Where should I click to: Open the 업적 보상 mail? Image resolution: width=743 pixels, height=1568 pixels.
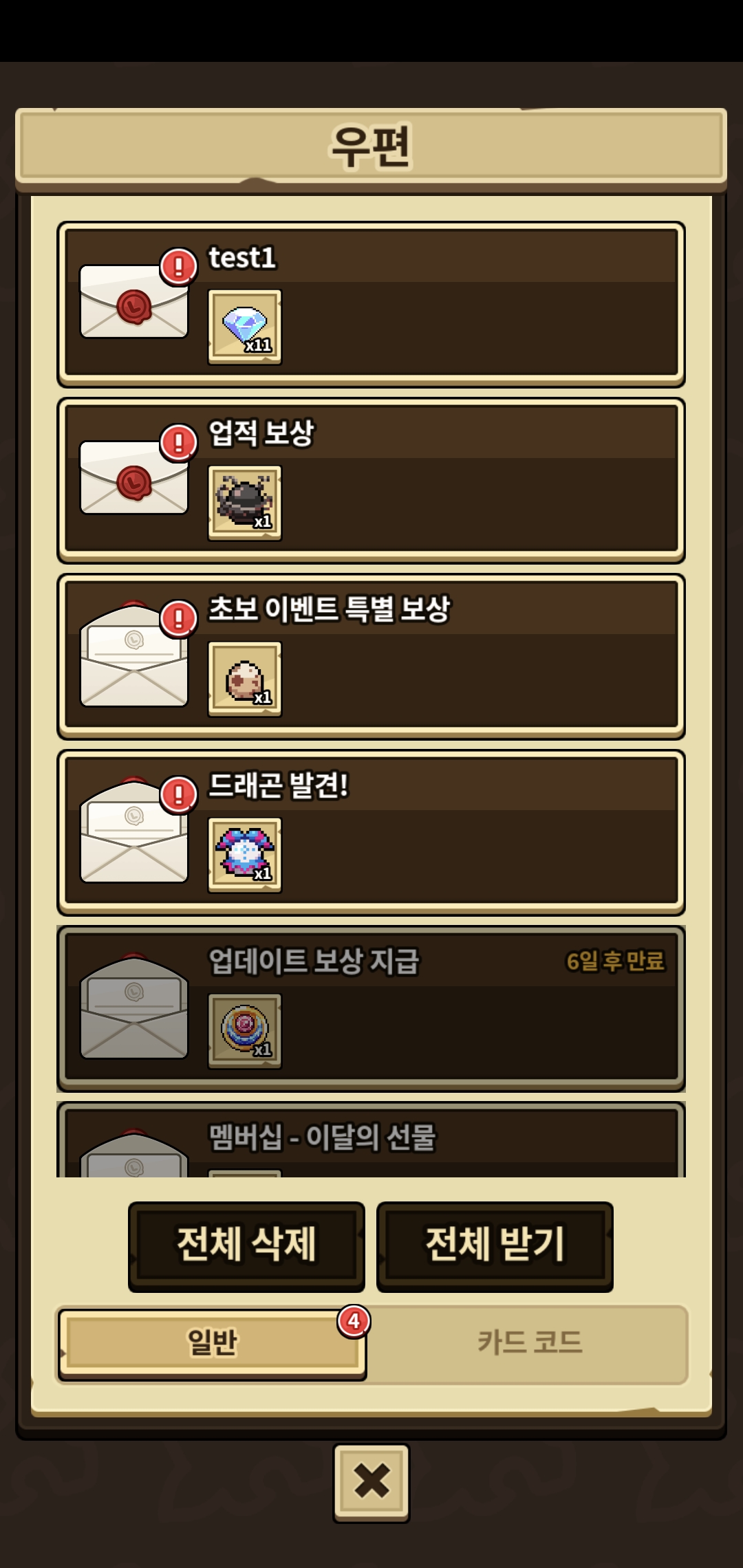[371, 480]
